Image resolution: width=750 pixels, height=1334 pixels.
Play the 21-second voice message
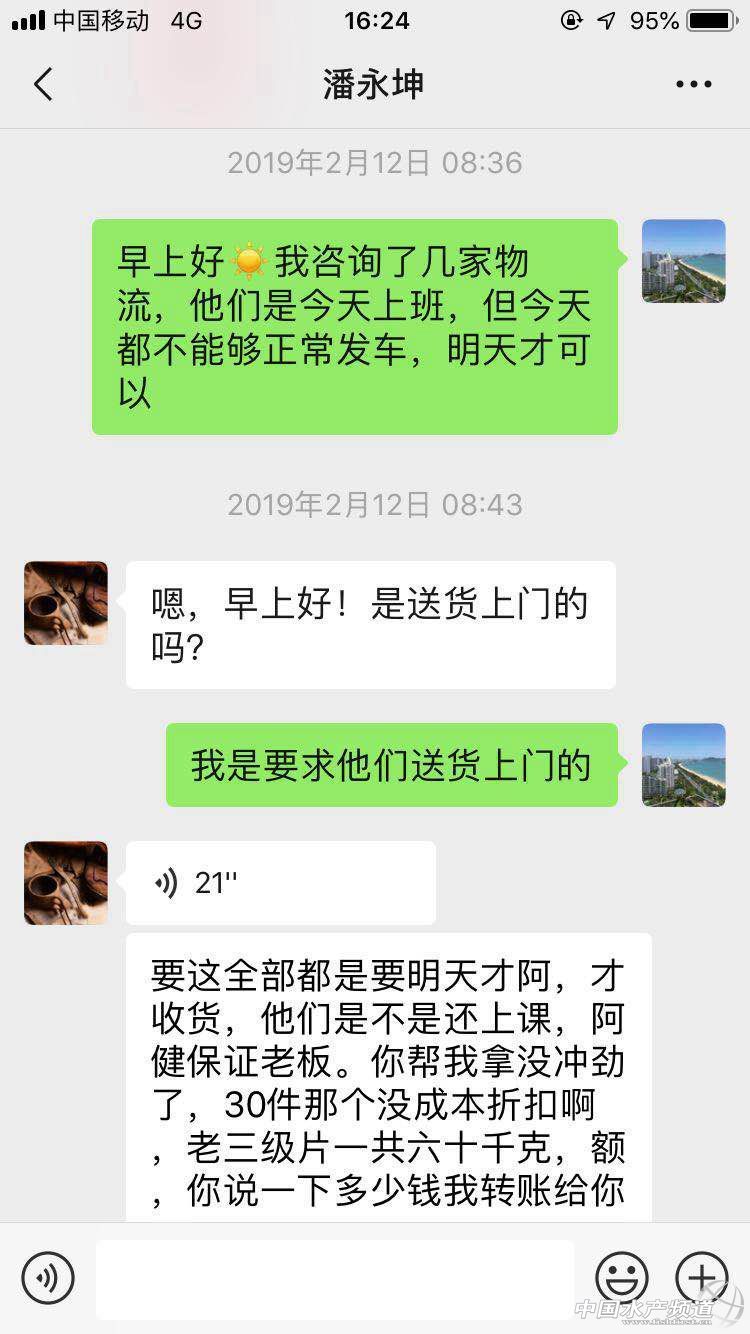(x=280, y=883)
